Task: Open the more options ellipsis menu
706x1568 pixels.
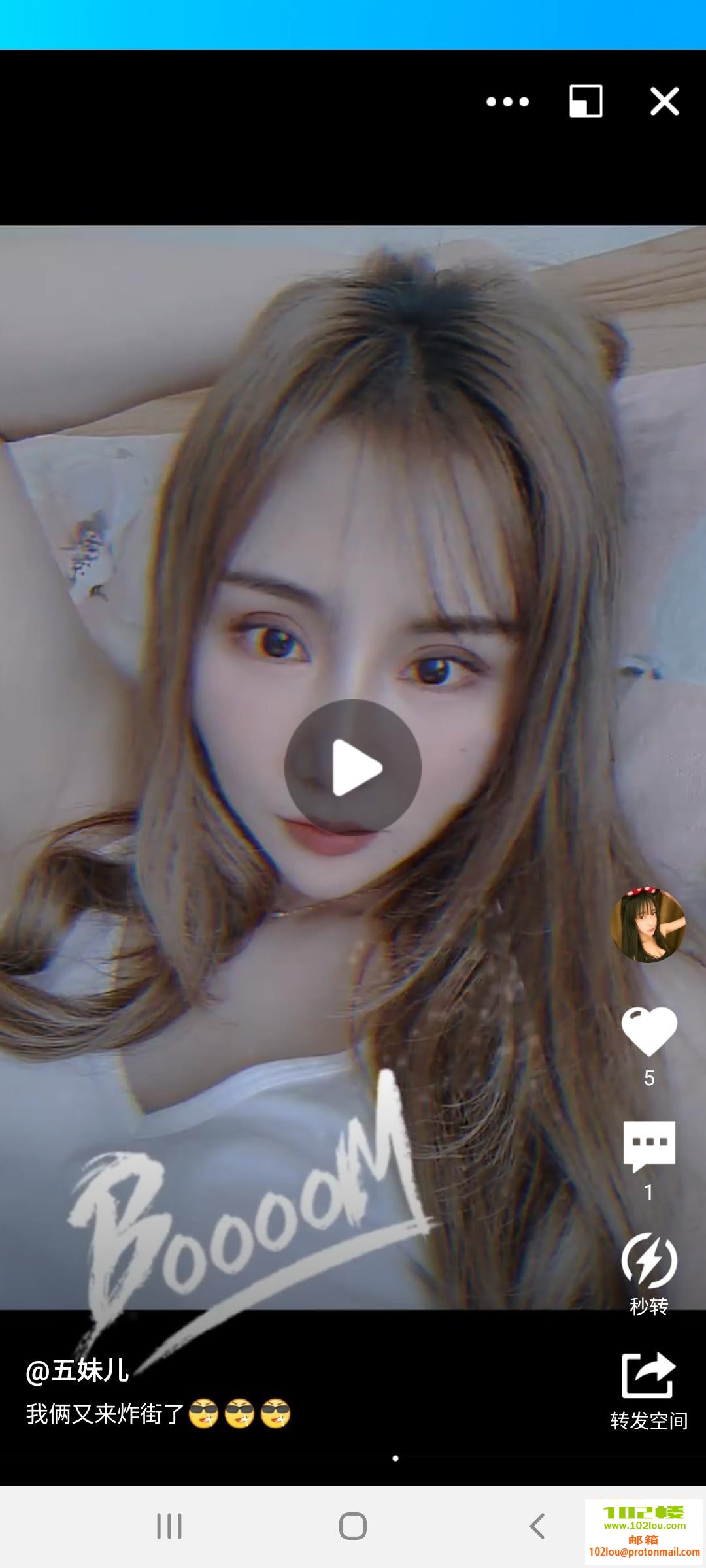Action: (507, 101)
